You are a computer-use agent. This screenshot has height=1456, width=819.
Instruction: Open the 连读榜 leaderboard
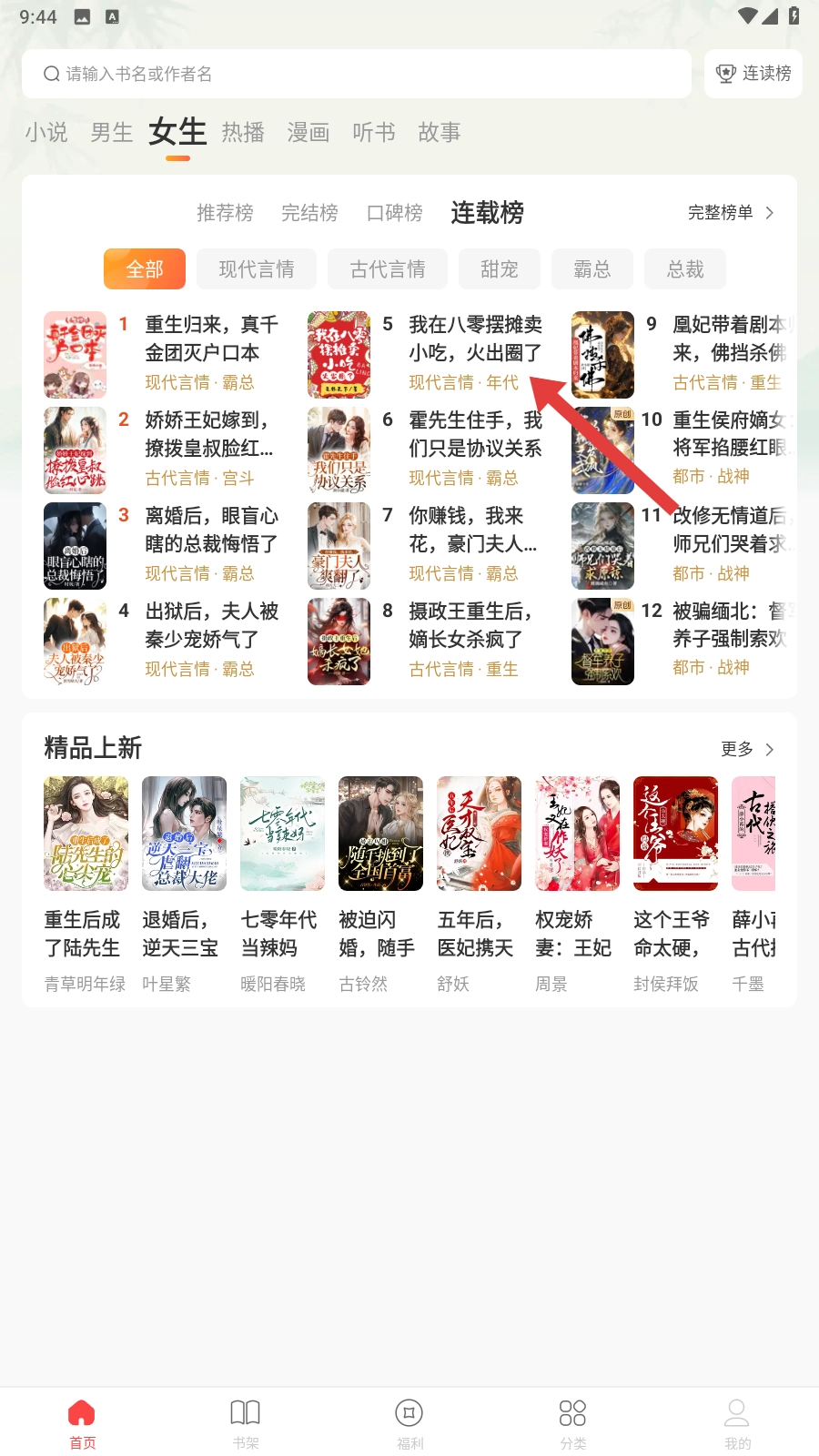click(753, 74)
